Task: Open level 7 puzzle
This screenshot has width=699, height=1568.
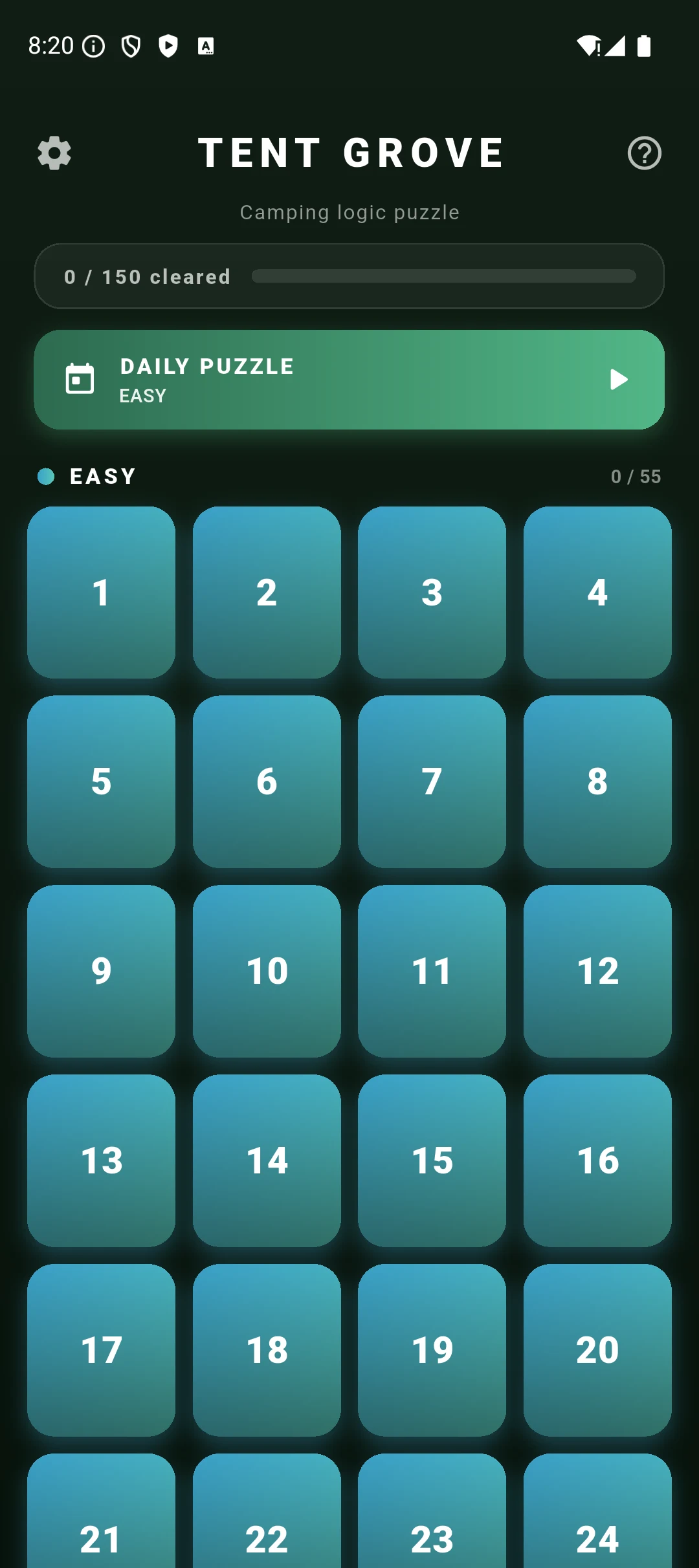Action: (432, 782)
